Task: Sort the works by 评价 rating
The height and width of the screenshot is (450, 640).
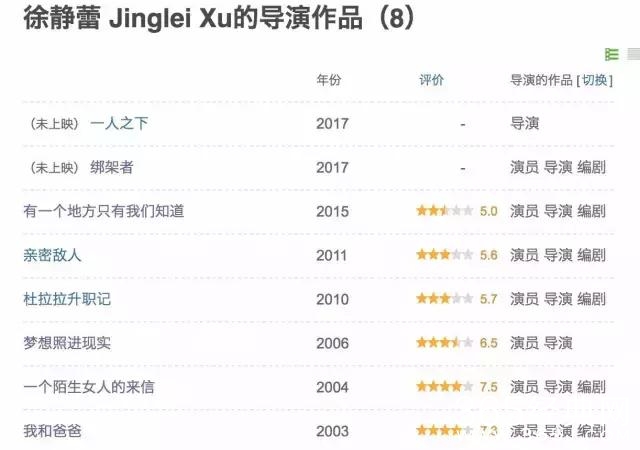Action: pos(431,80)
